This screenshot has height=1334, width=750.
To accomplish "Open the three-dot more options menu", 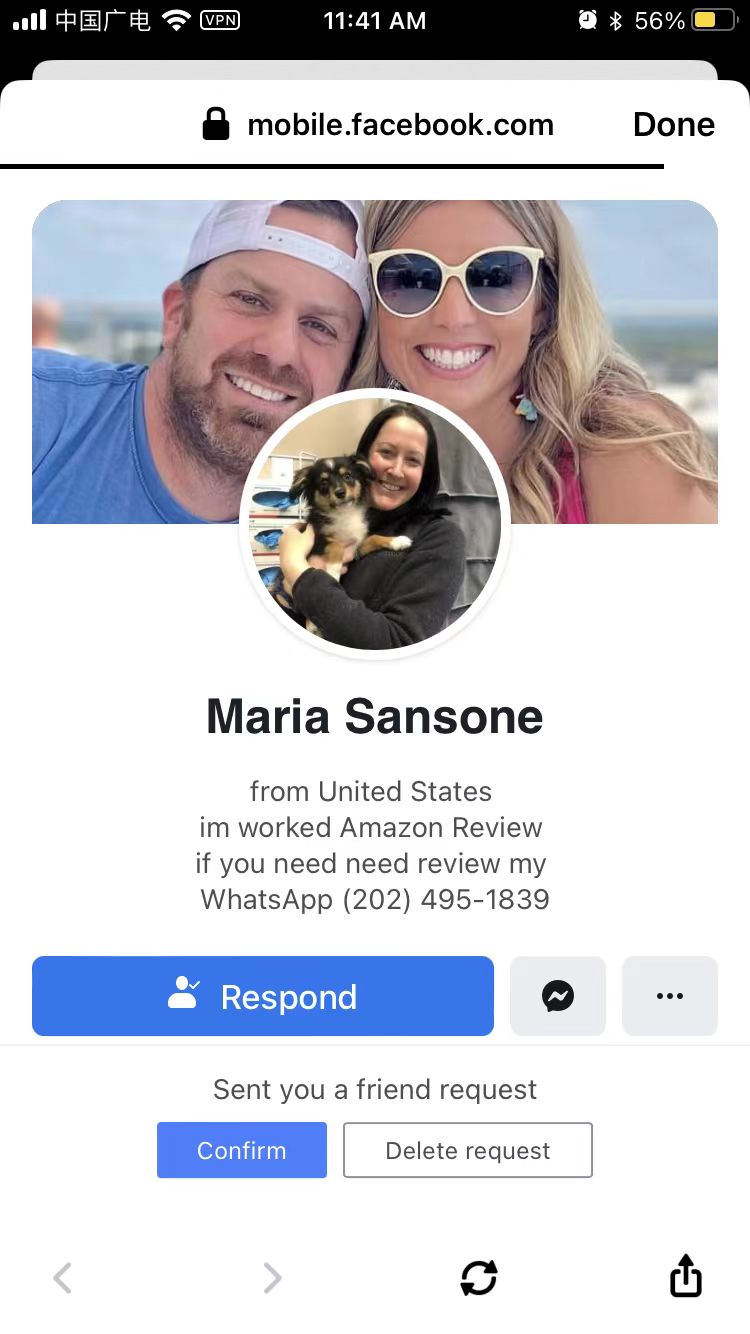I will [x=669, y=996].
